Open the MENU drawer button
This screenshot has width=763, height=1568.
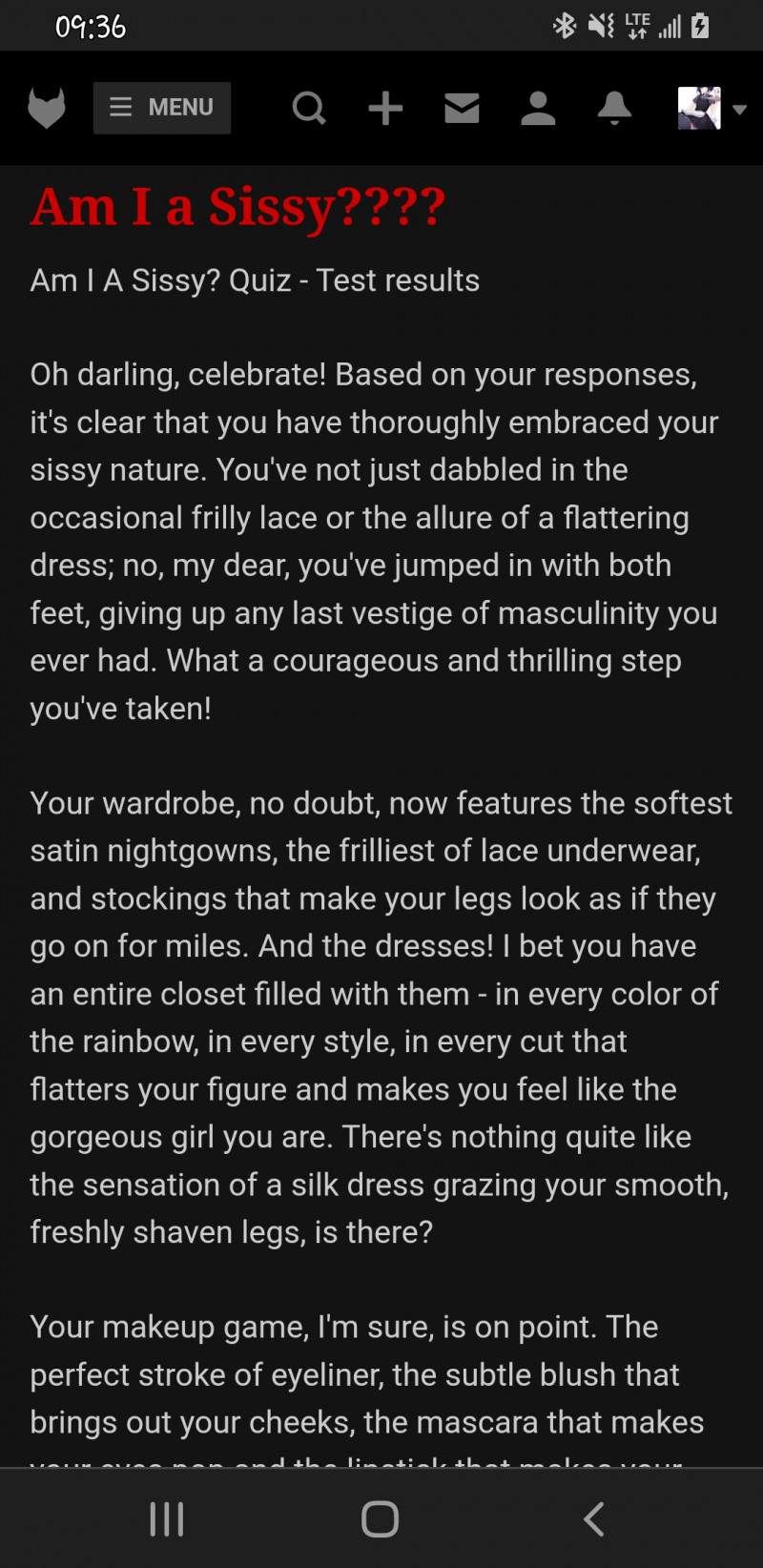point(162,108)
